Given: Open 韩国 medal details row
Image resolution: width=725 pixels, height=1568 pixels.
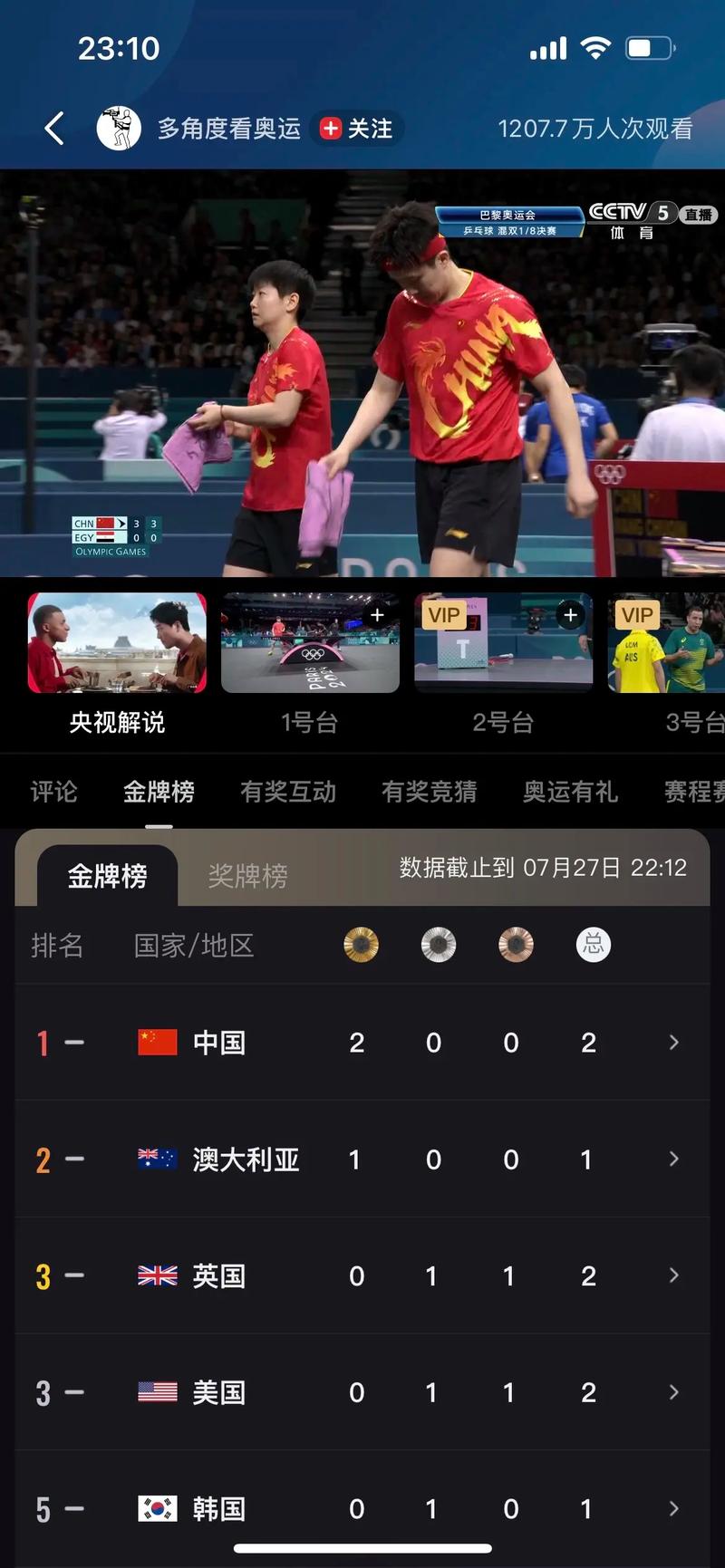Looking at the screenshot, I should [x=362, y=1508].
